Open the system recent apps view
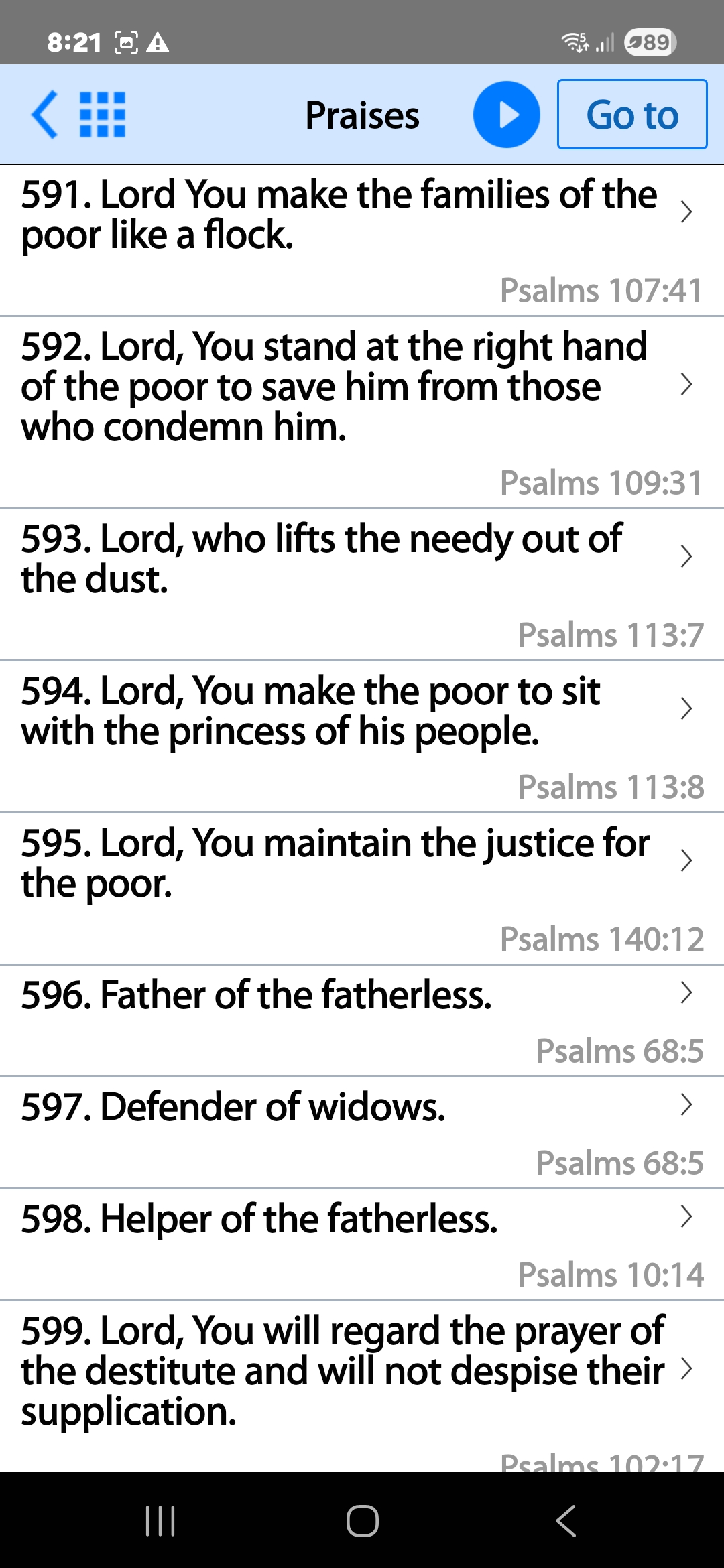The image size is (724, 1568). click(x=160, y=1520)
